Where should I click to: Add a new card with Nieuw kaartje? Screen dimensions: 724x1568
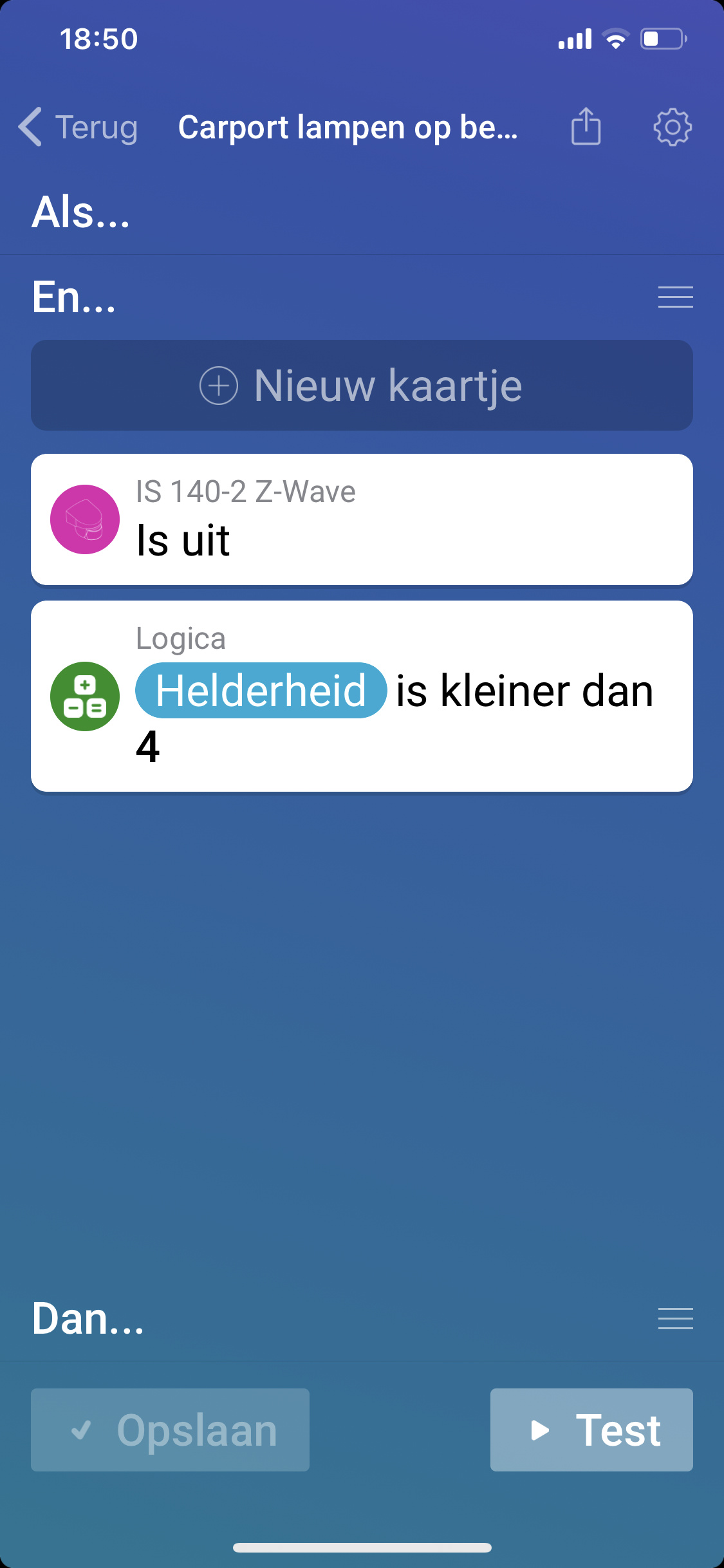click(362, 386)
